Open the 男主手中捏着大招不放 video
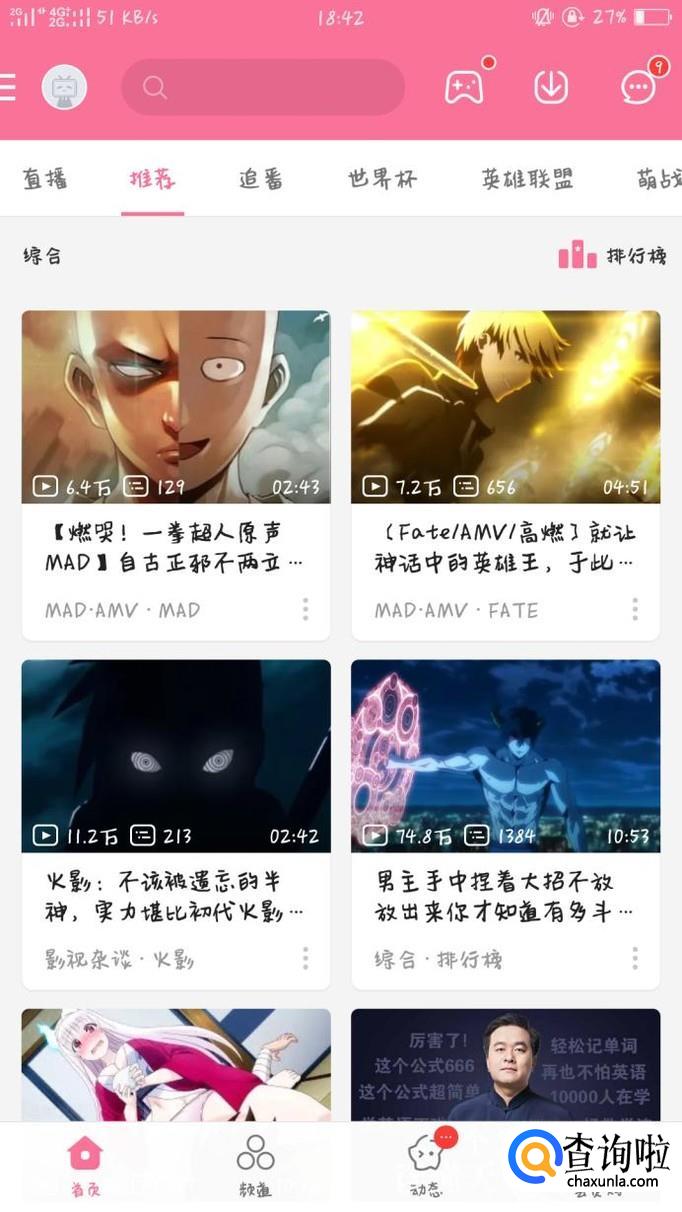Image resolution: width=682 pixels, height=1212 pixels. coord(505,756)
